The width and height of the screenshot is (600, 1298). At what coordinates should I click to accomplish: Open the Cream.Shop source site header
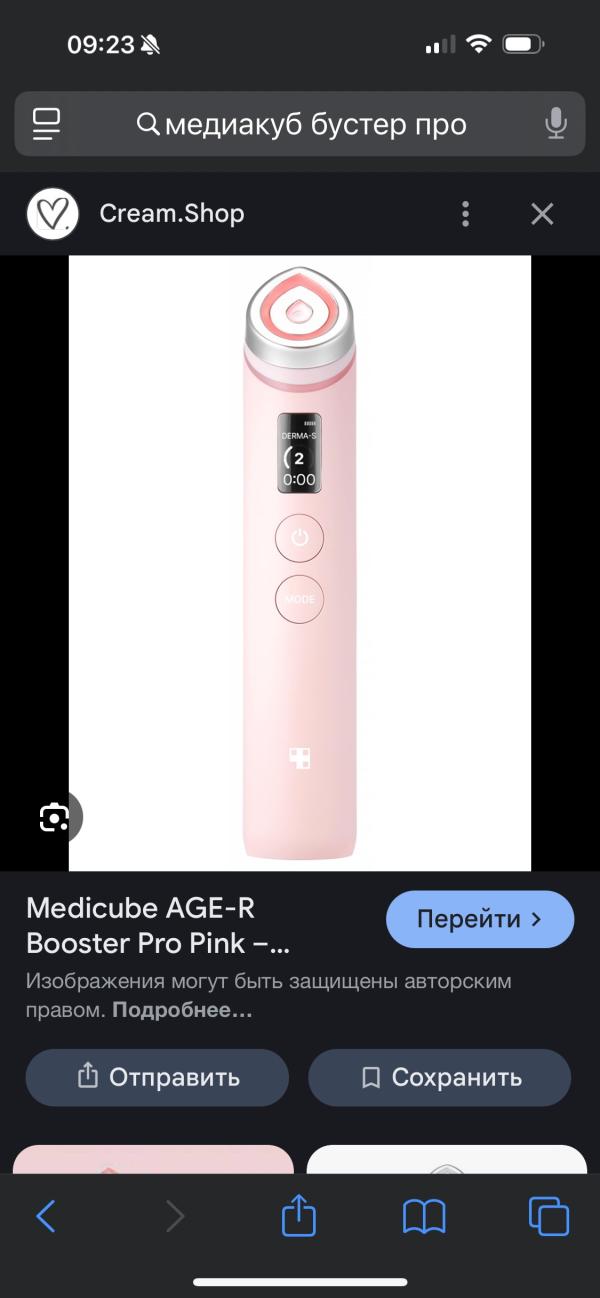[171, 213]
